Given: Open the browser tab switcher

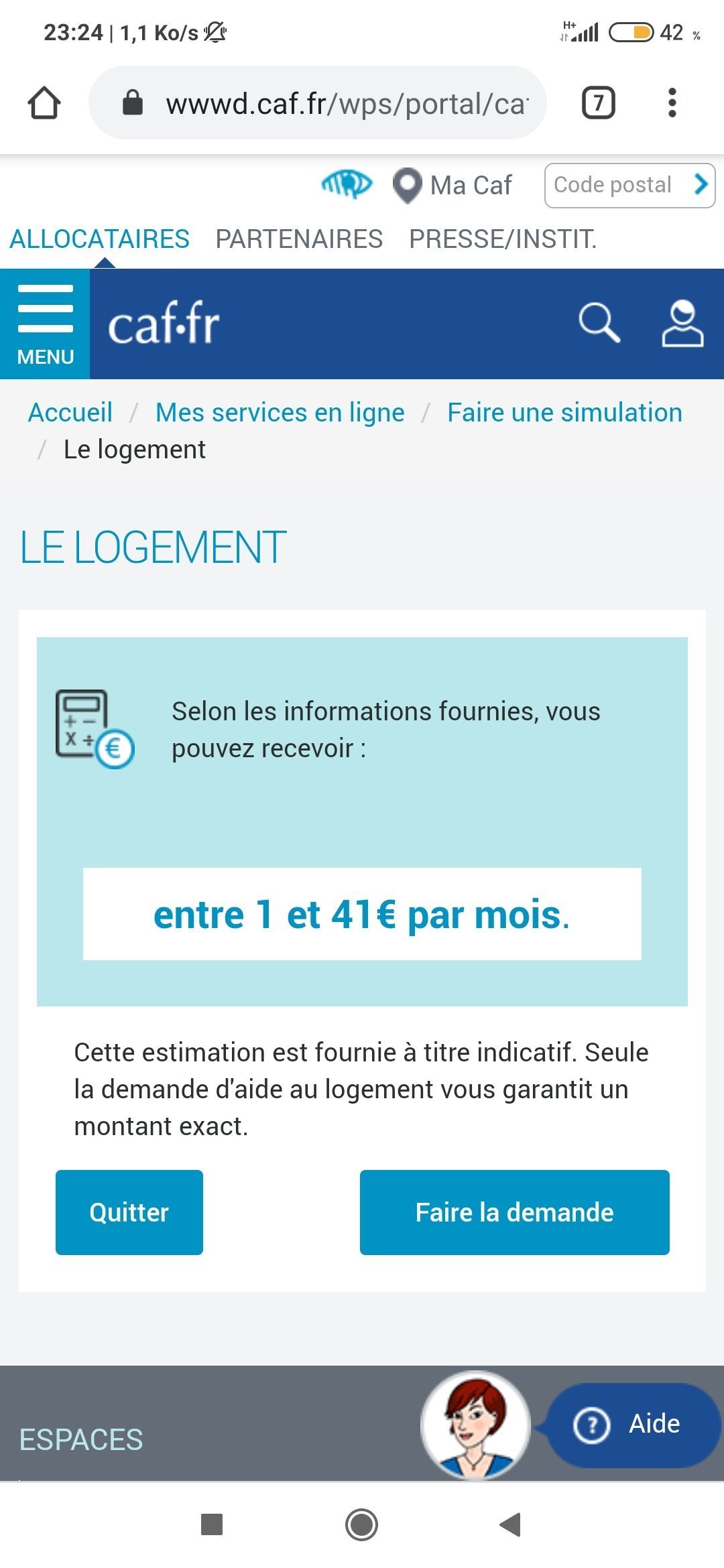Looking at the screenshot, I should click(598, 103).
